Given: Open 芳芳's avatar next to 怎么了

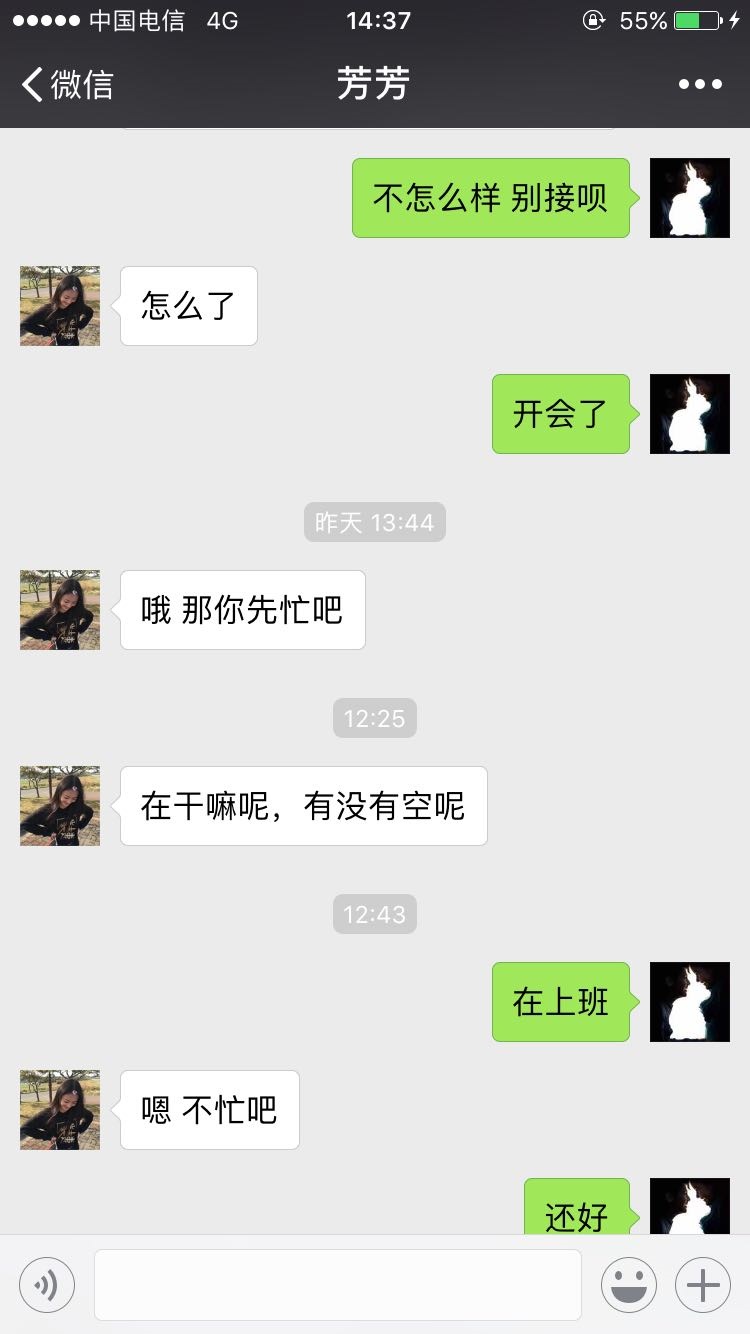Looking at the screenshot, I should point(60,306).
